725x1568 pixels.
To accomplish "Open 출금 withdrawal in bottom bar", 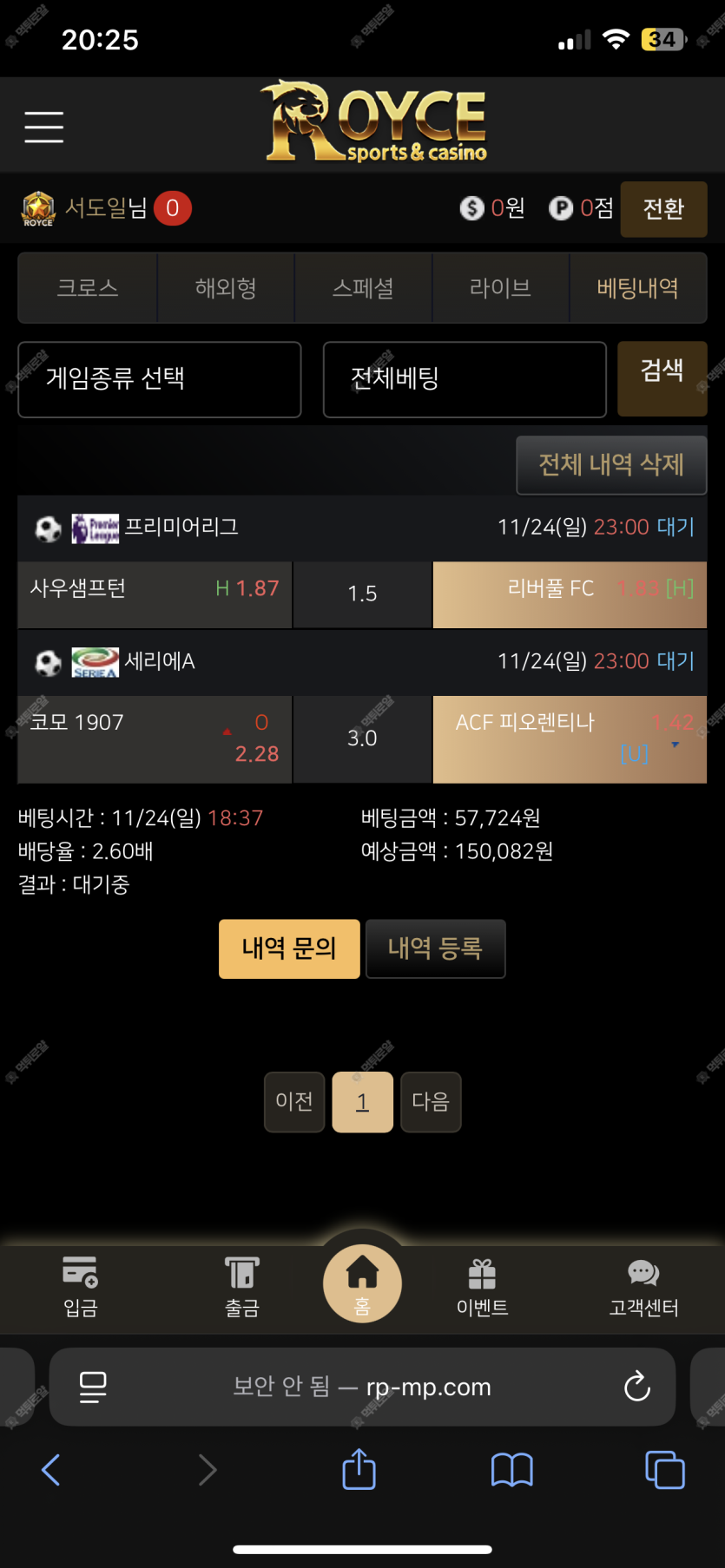I will (x=242, y=1286).
